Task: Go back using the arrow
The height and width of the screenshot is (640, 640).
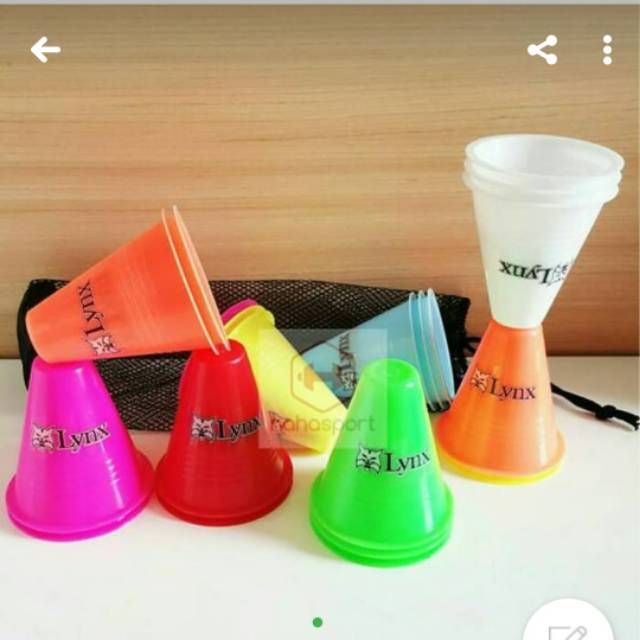Action: pyautogui.click(x=45, y=49)
